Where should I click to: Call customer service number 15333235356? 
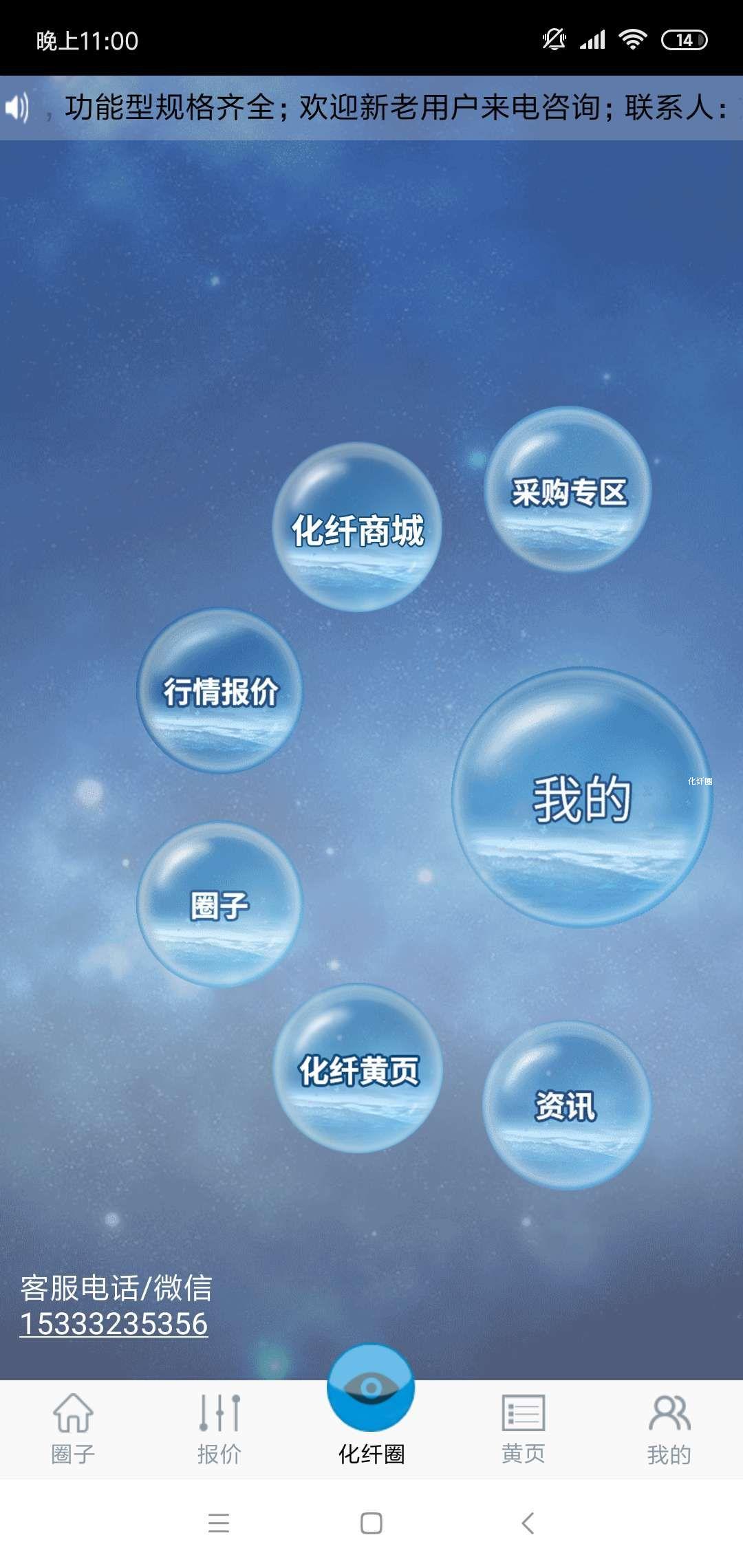[114, 1323]
